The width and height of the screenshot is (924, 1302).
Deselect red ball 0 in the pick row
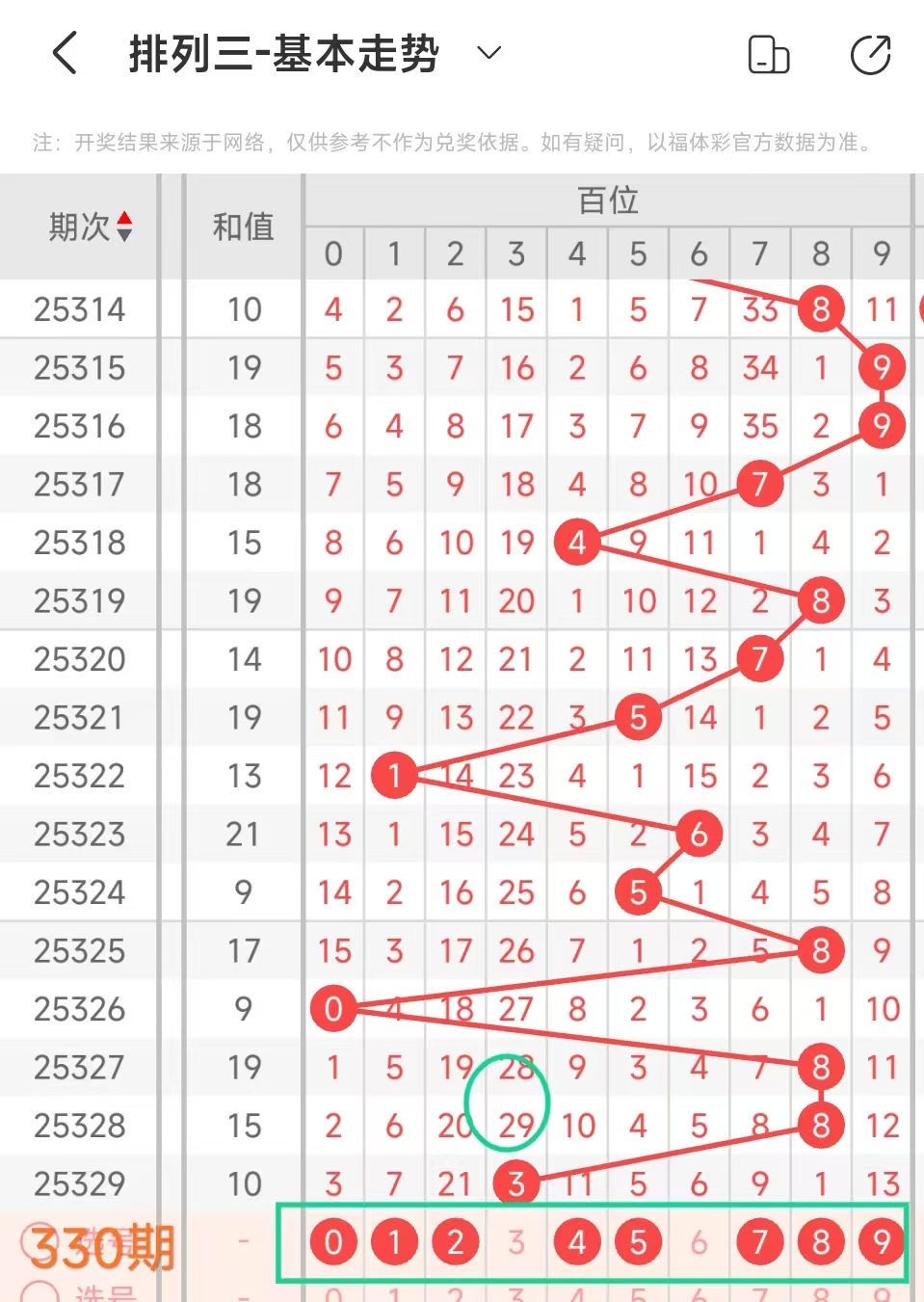click(333, 1242)
